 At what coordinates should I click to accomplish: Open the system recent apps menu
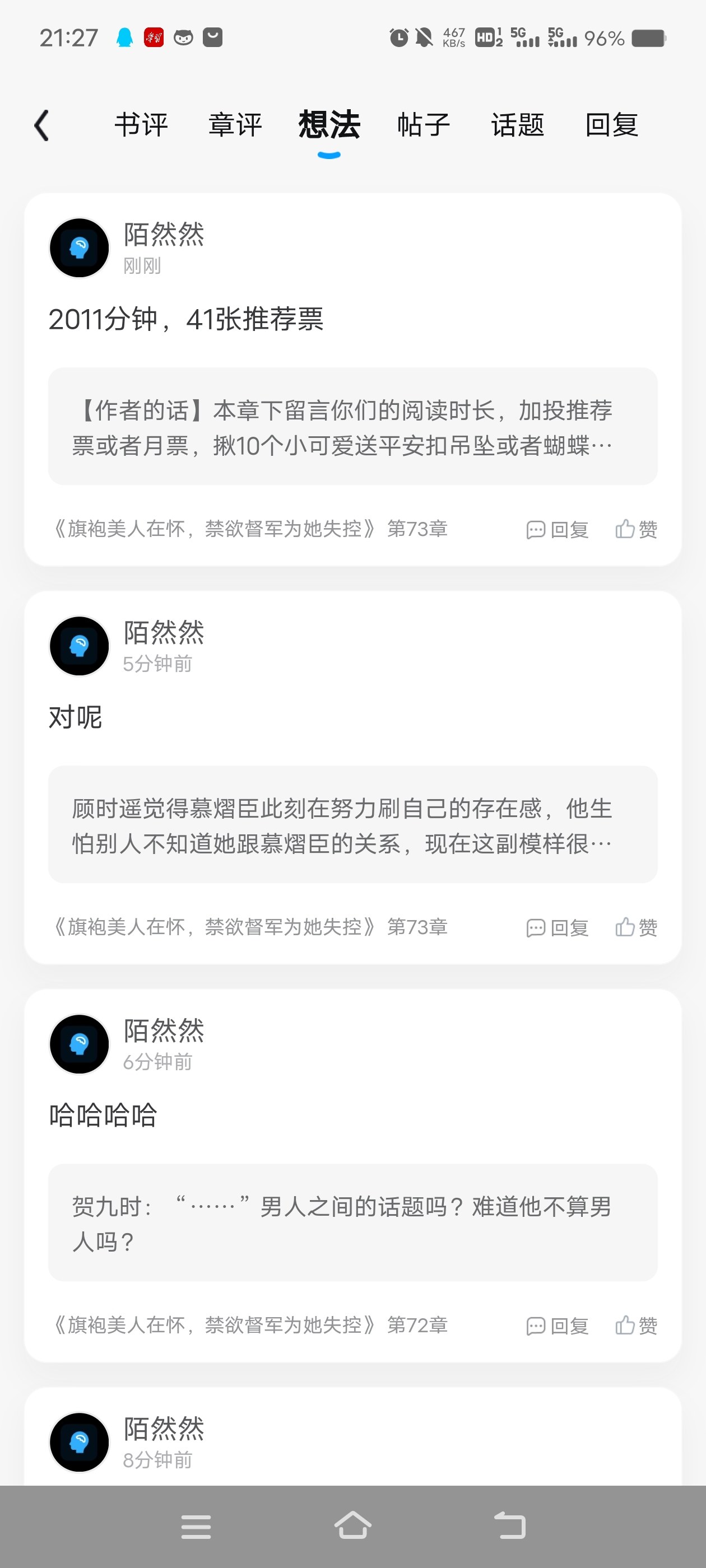(196, 1527)
